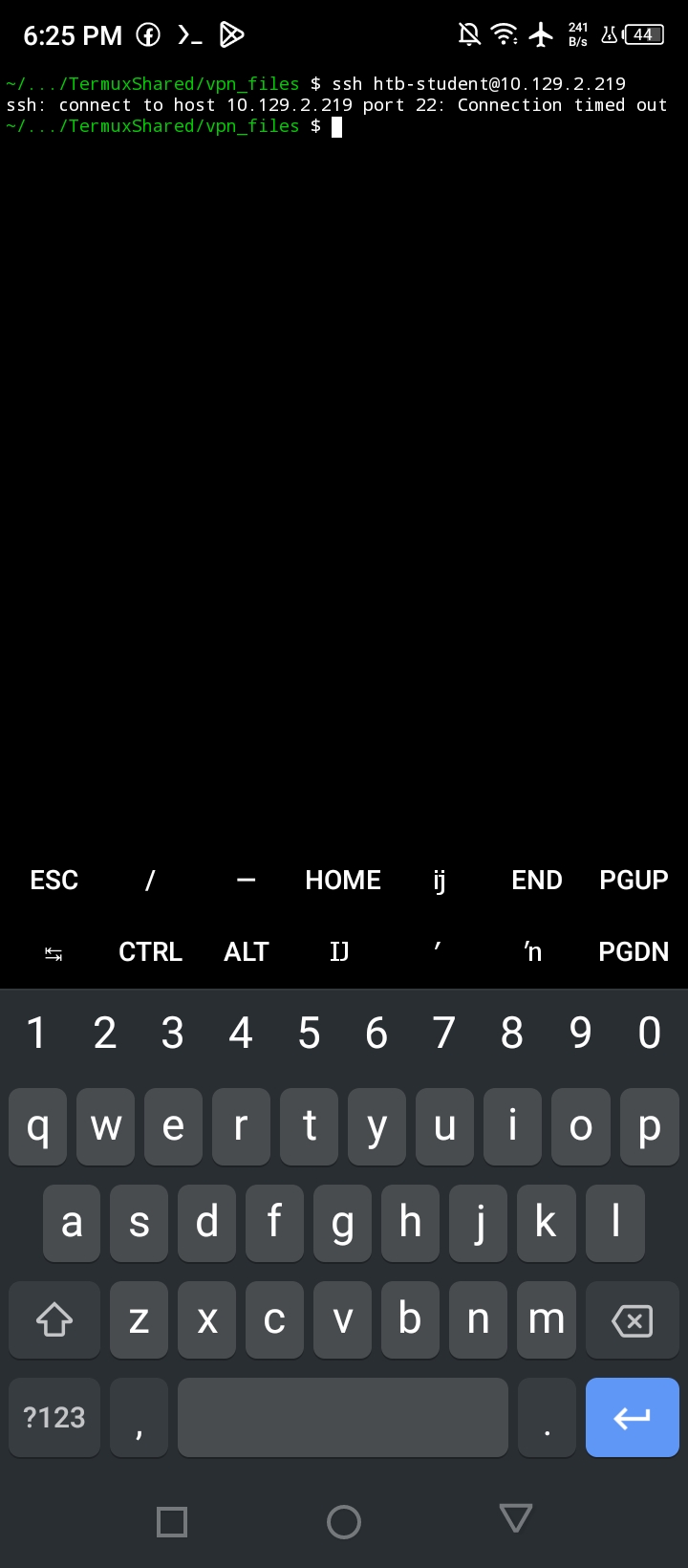
Task: Switch to the ?123 symbols layout
Action: pyautogui.click(x=54, y=1417)
